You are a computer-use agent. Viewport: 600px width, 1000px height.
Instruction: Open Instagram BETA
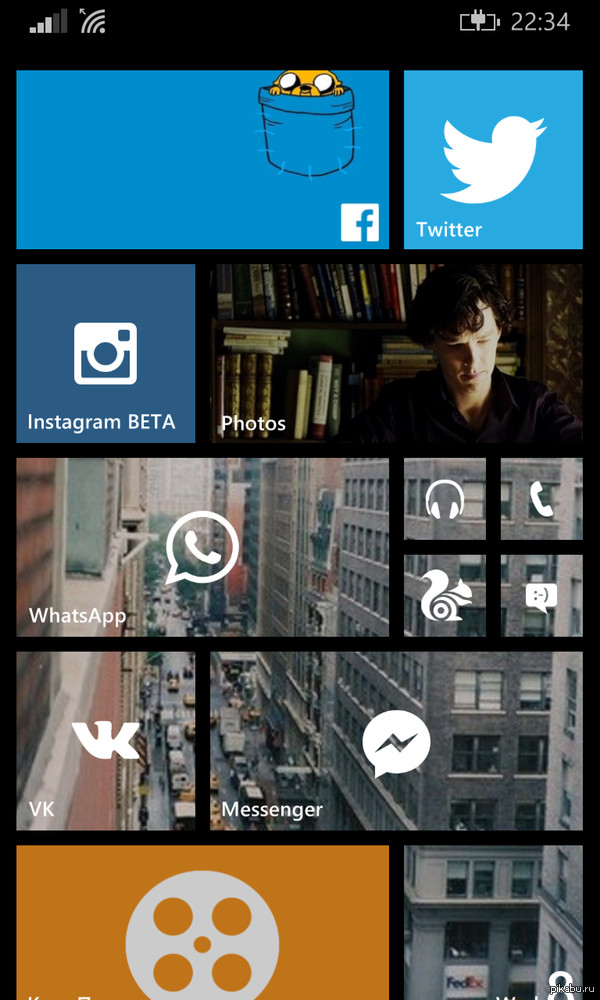(x=105, y=353)
